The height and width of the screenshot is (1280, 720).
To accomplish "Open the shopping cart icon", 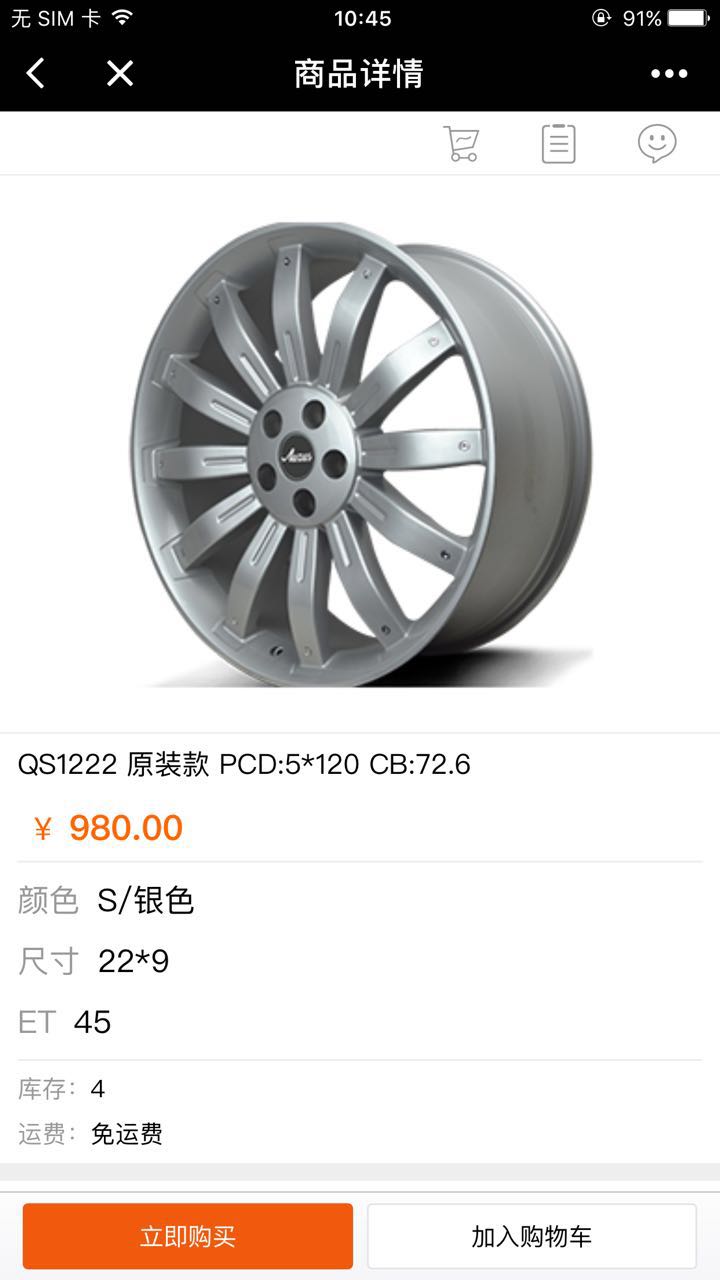I will click(x=461, y=143).
